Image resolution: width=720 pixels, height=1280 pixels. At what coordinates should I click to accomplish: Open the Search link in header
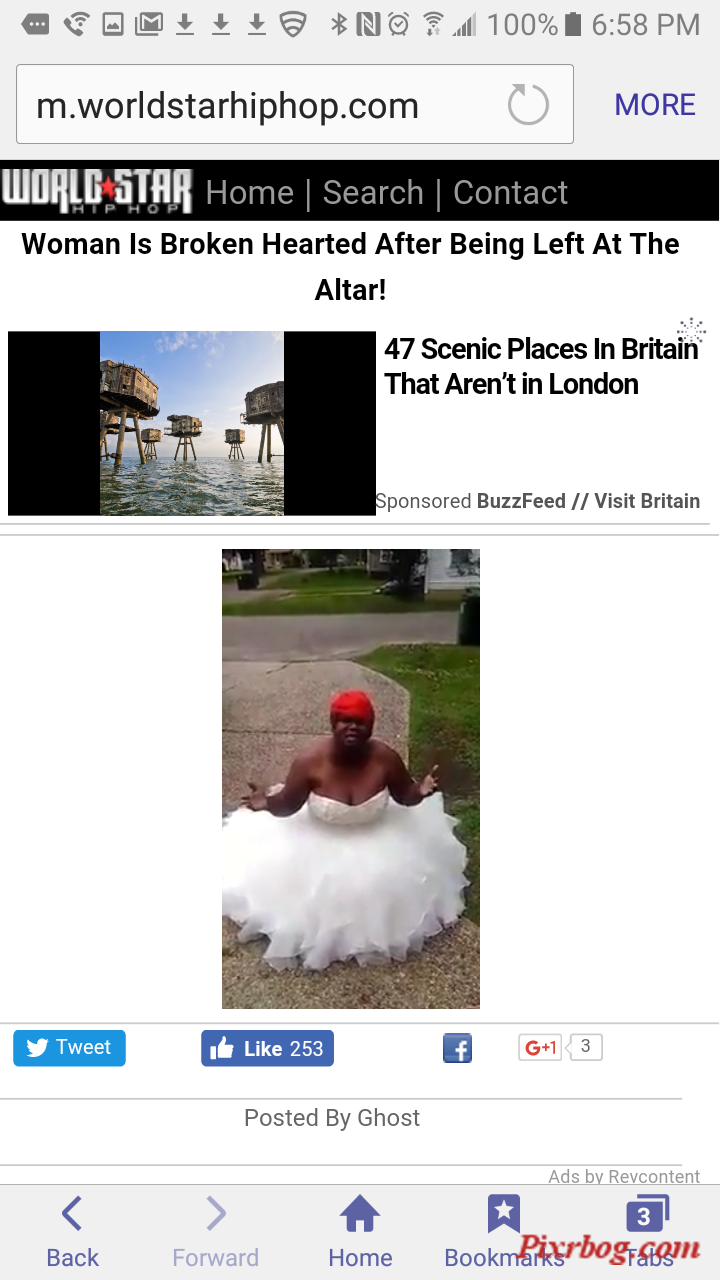[x=373, y=192]
